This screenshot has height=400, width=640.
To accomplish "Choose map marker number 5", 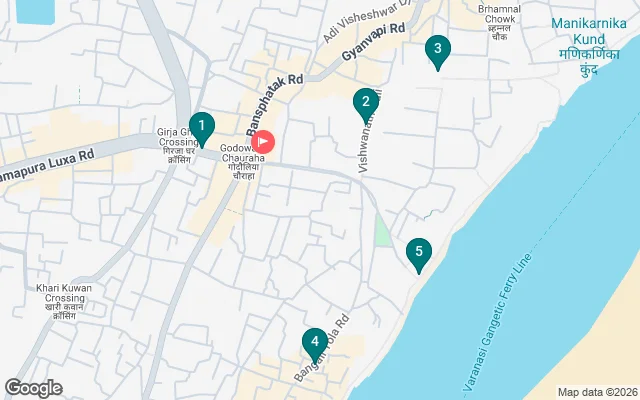I will click(x=418, y=253).
